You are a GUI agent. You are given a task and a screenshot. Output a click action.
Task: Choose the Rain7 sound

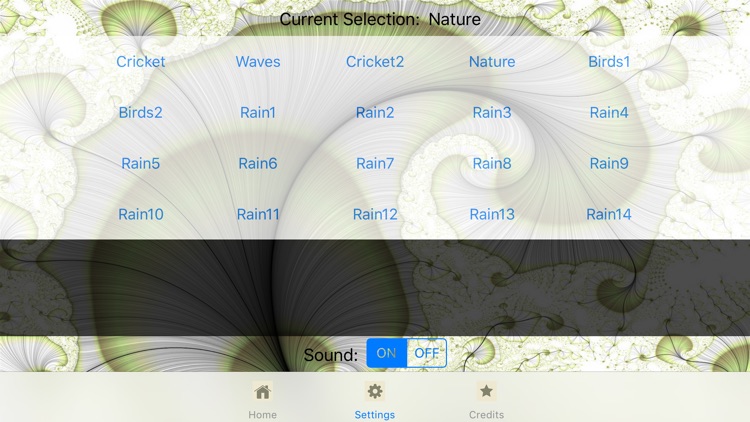coord(375,163)
